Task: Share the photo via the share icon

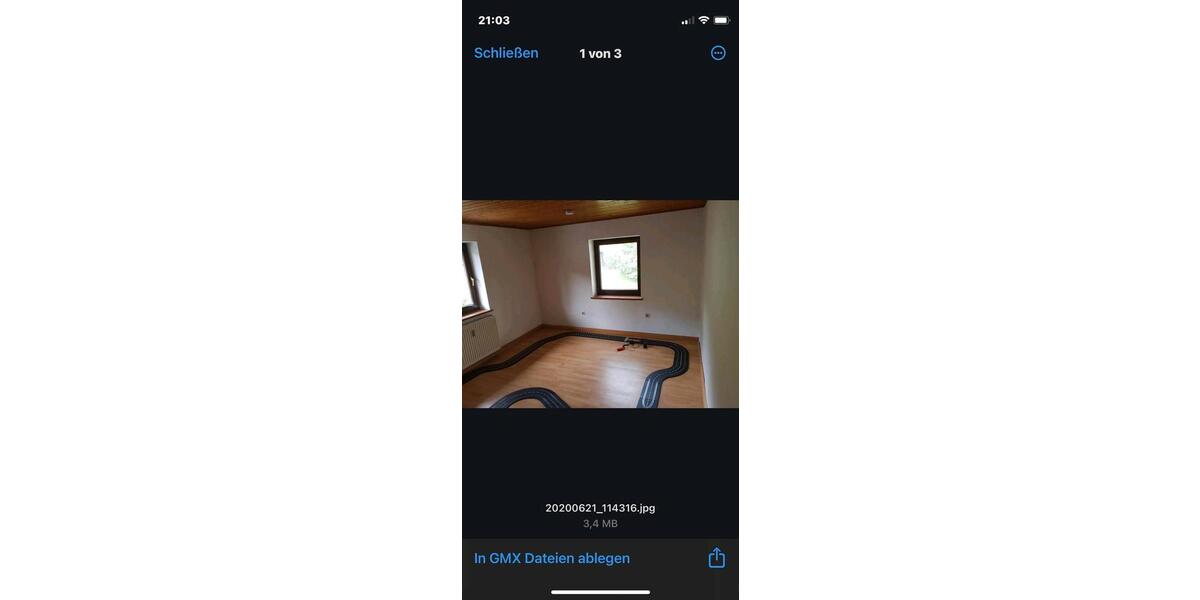Action: 716,558
